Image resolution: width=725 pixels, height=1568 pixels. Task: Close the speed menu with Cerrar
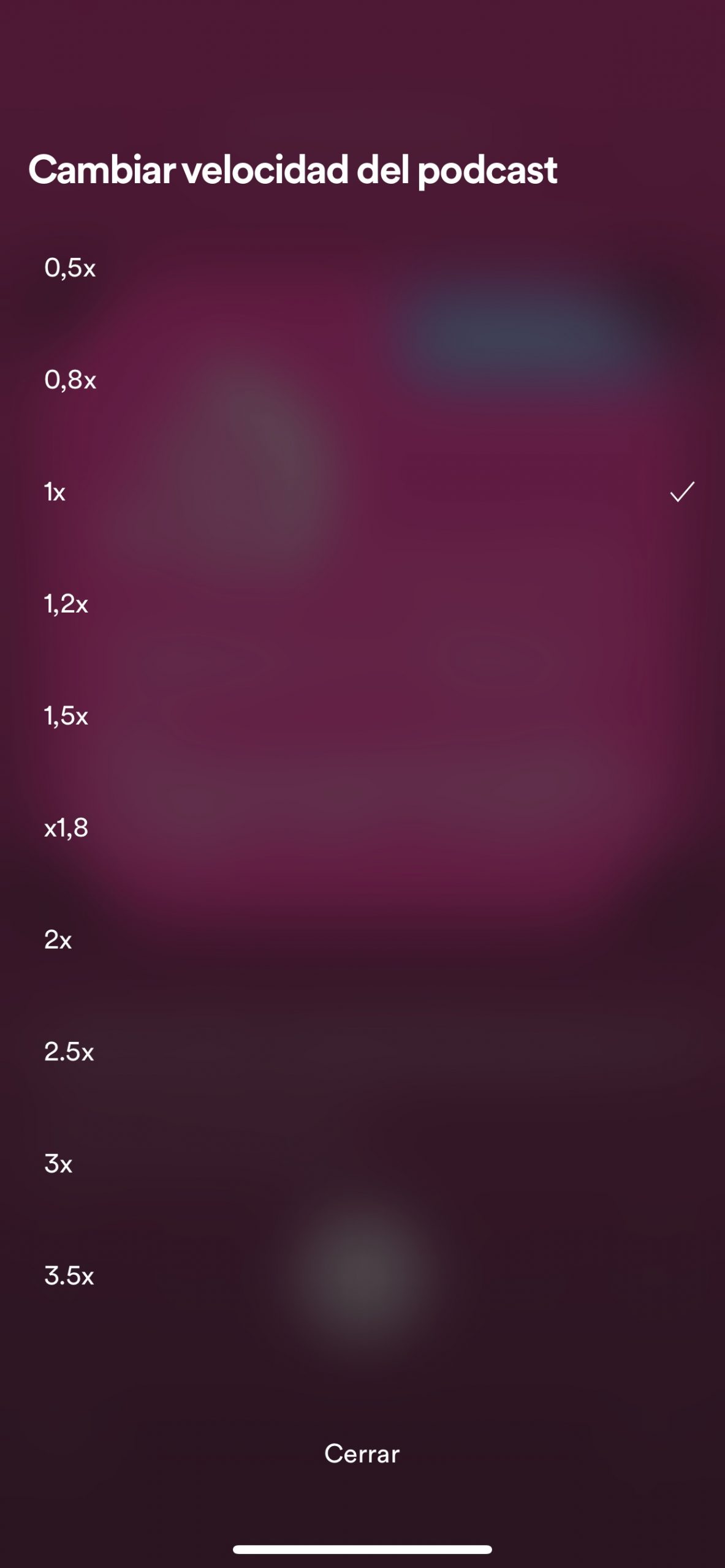tap(362, 1453)
